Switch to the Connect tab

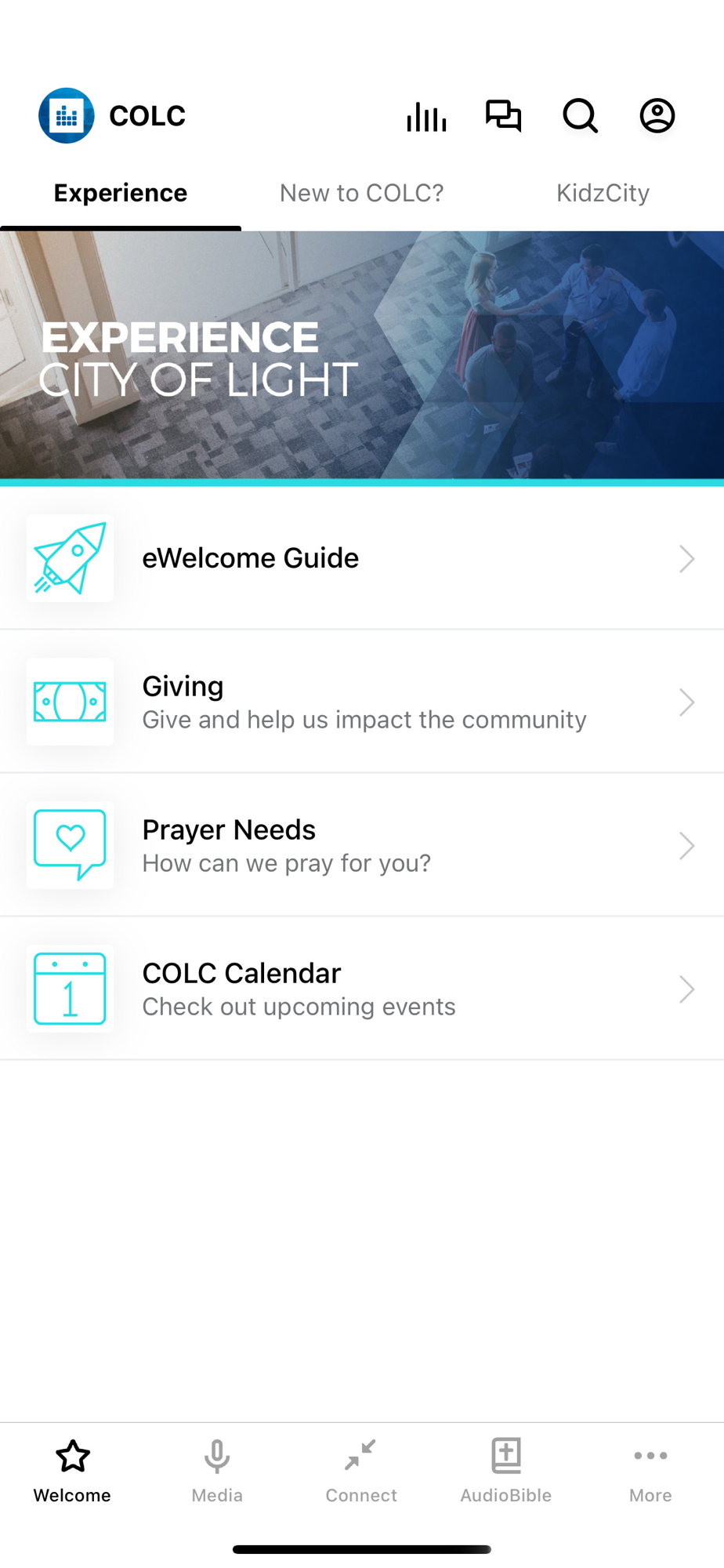[361, 1471]
